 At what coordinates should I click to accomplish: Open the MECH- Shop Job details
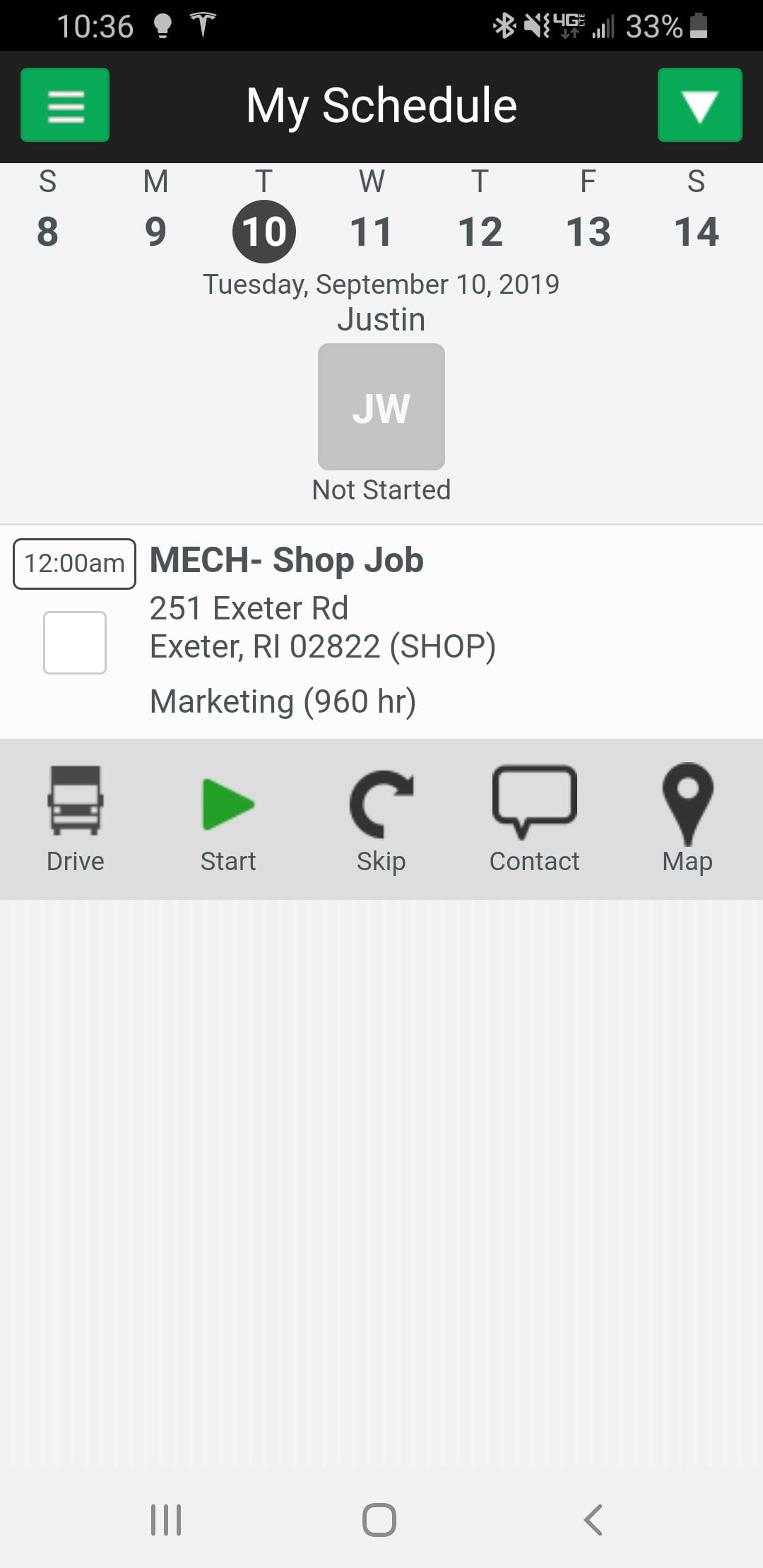click(x=285, y=559)
